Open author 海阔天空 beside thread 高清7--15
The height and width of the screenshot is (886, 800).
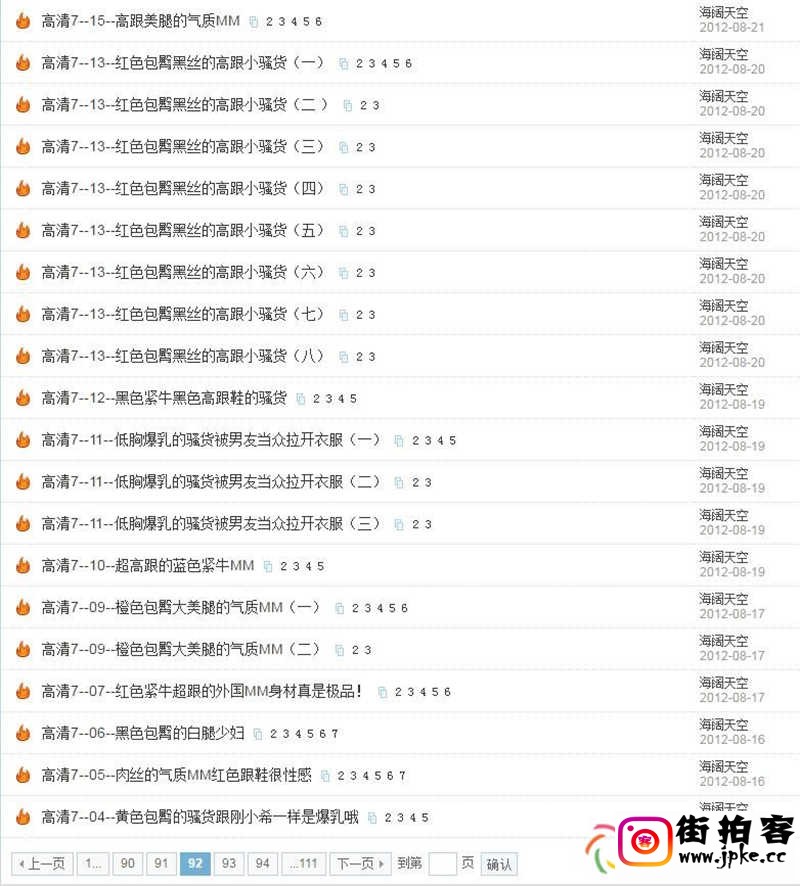724,12
